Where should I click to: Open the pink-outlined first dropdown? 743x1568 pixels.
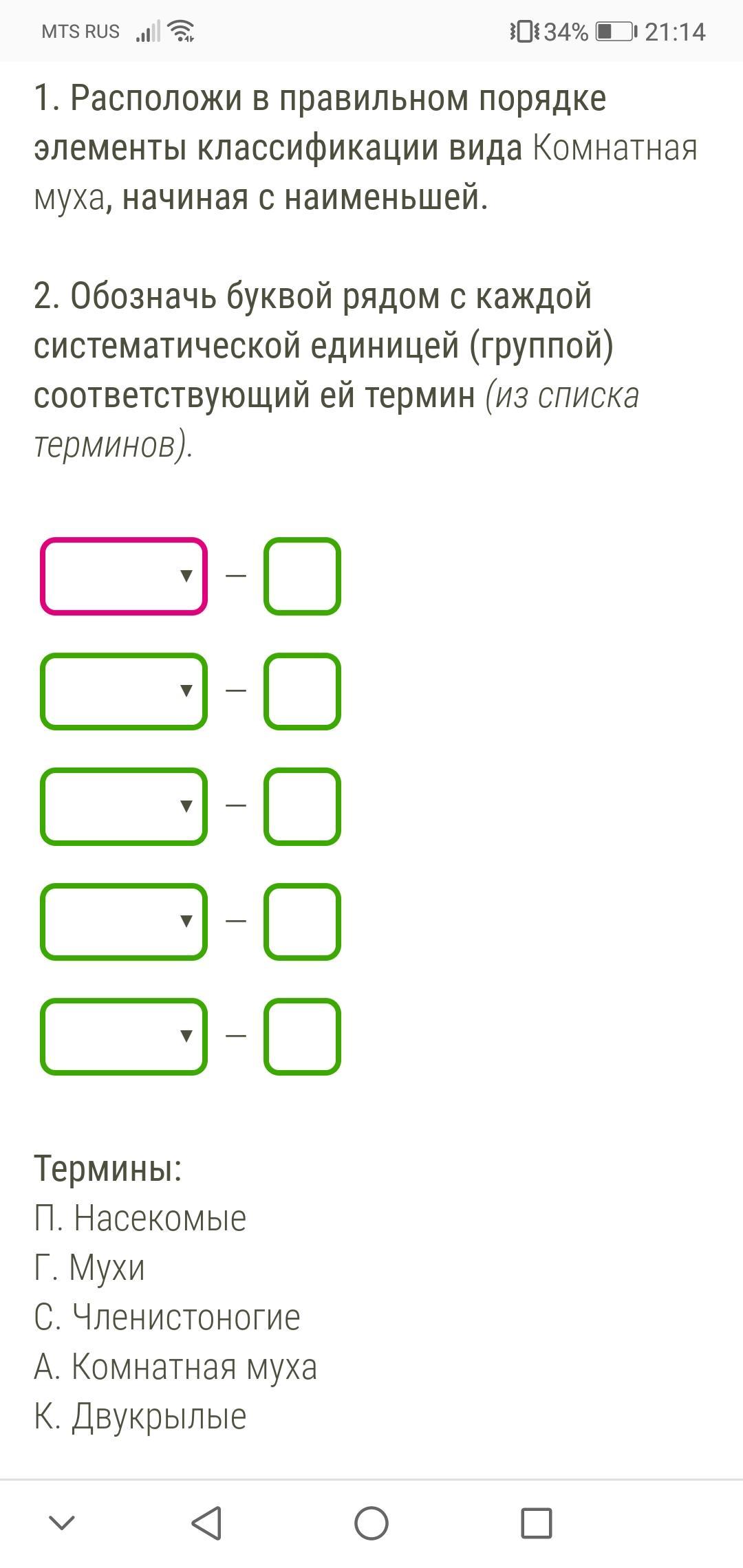(124, 576)
